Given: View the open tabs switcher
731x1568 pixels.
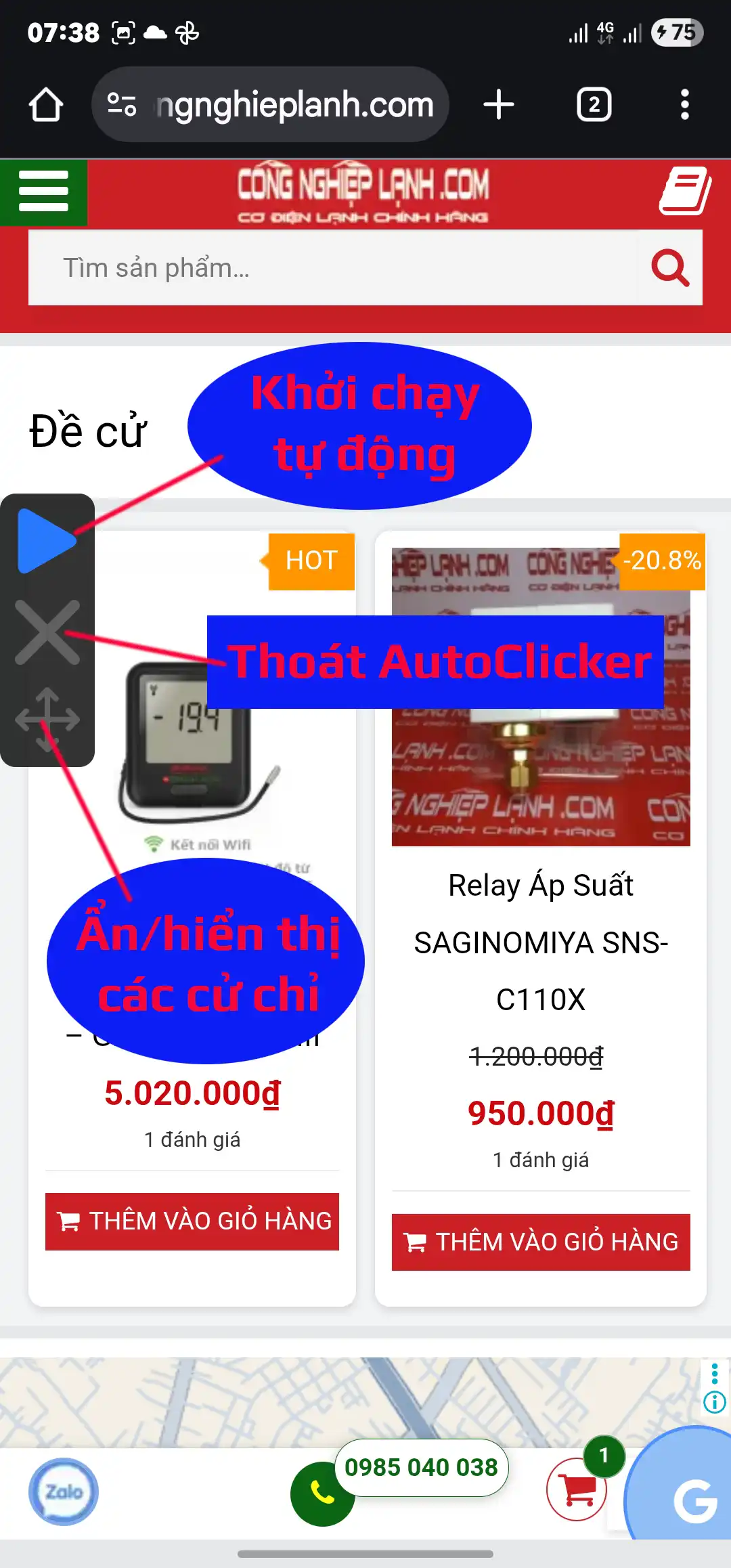Looking at the screenshot, I should point(594,105).
